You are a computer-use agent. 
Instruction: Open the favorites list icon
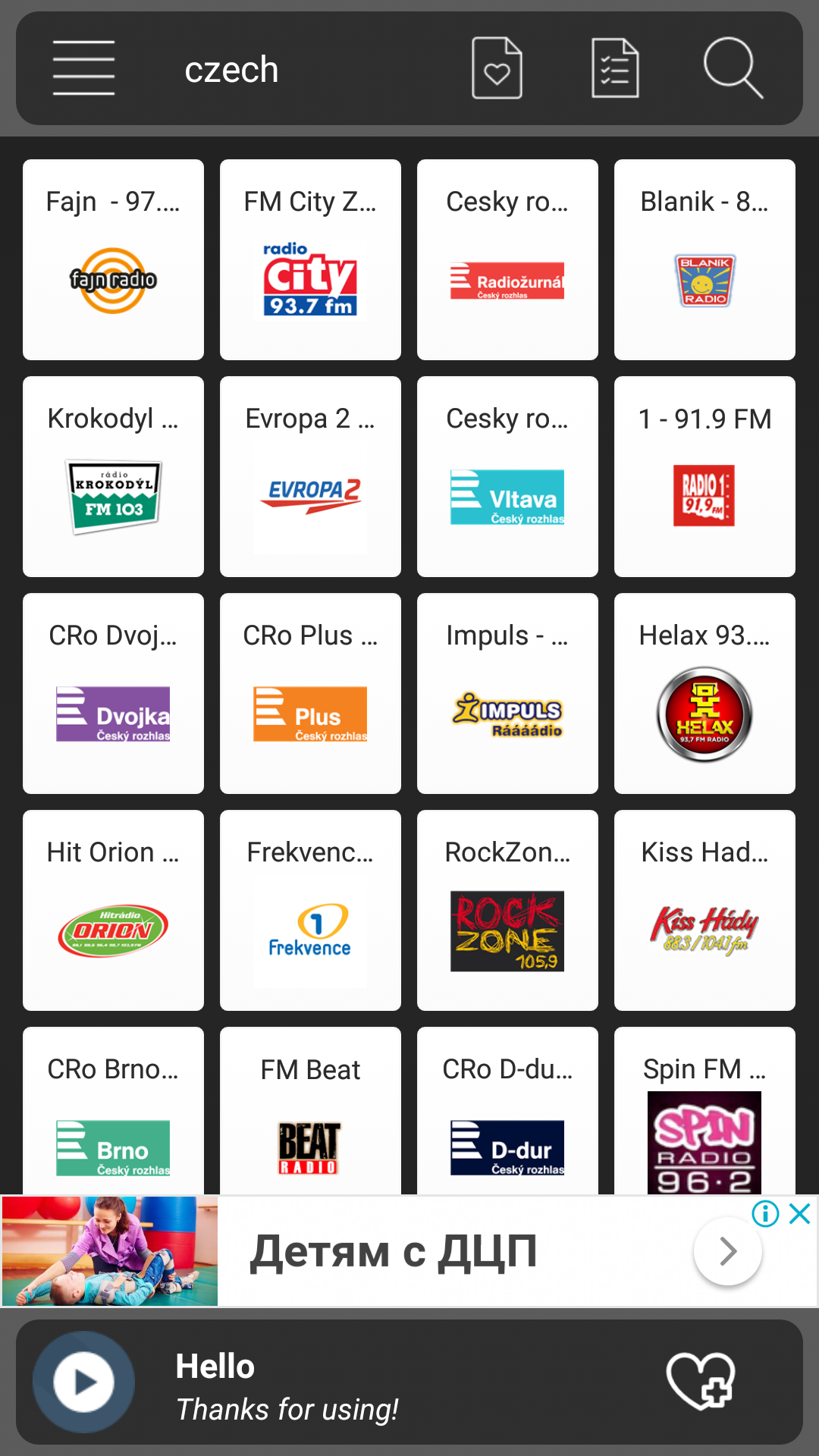tap(497, 68)
